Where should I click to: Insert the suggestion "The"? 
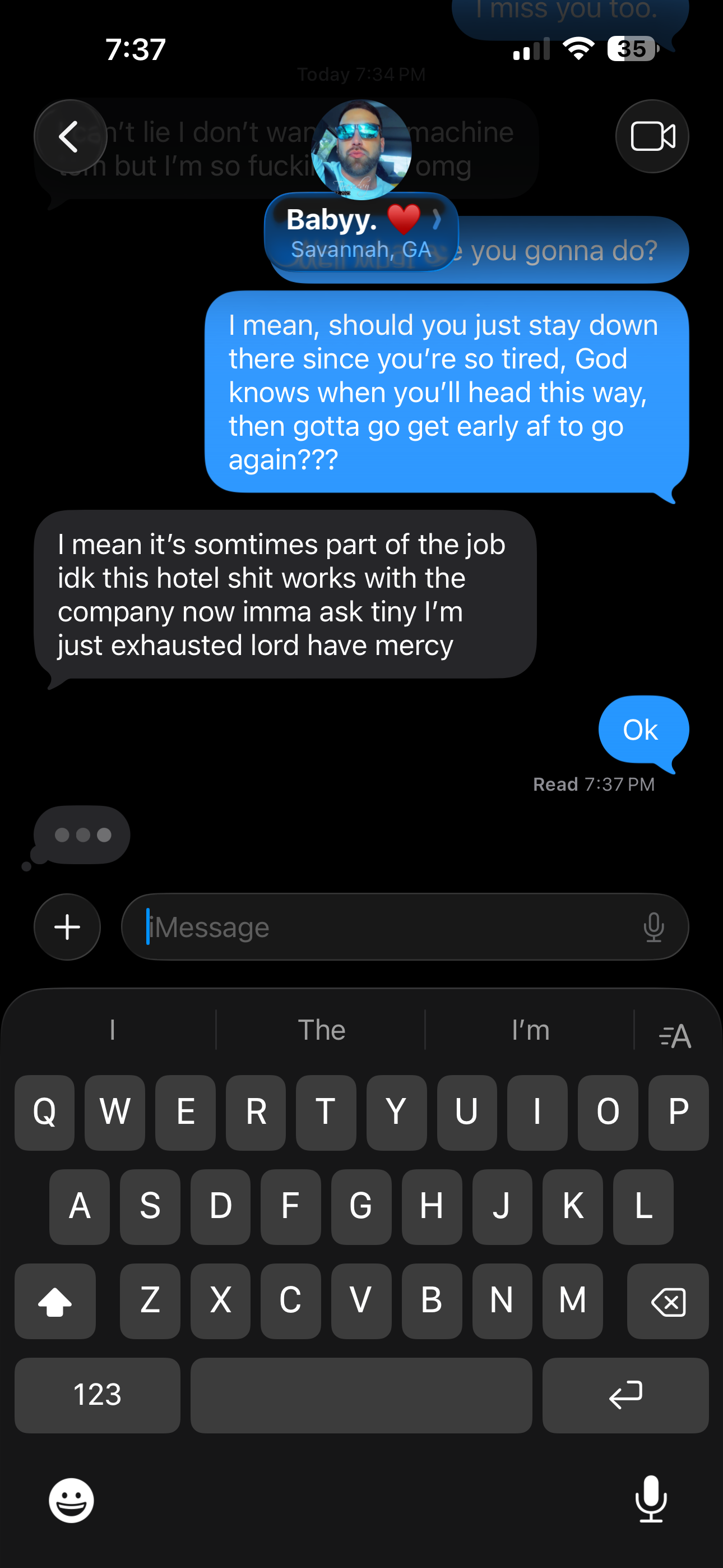(x=321, y=1030)
